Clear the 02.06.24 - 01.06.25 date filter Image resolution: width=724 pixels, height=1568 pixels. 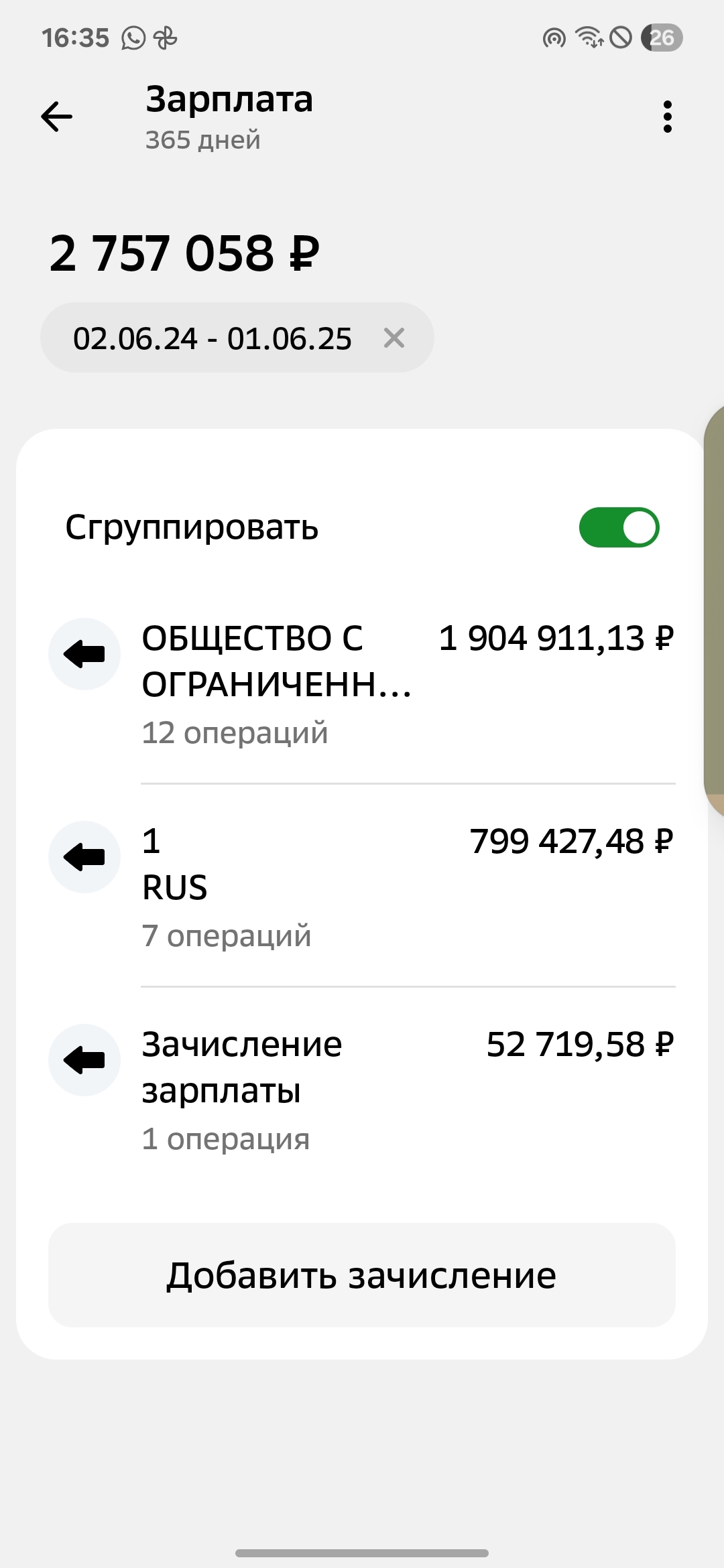click(x=394, y=338)
